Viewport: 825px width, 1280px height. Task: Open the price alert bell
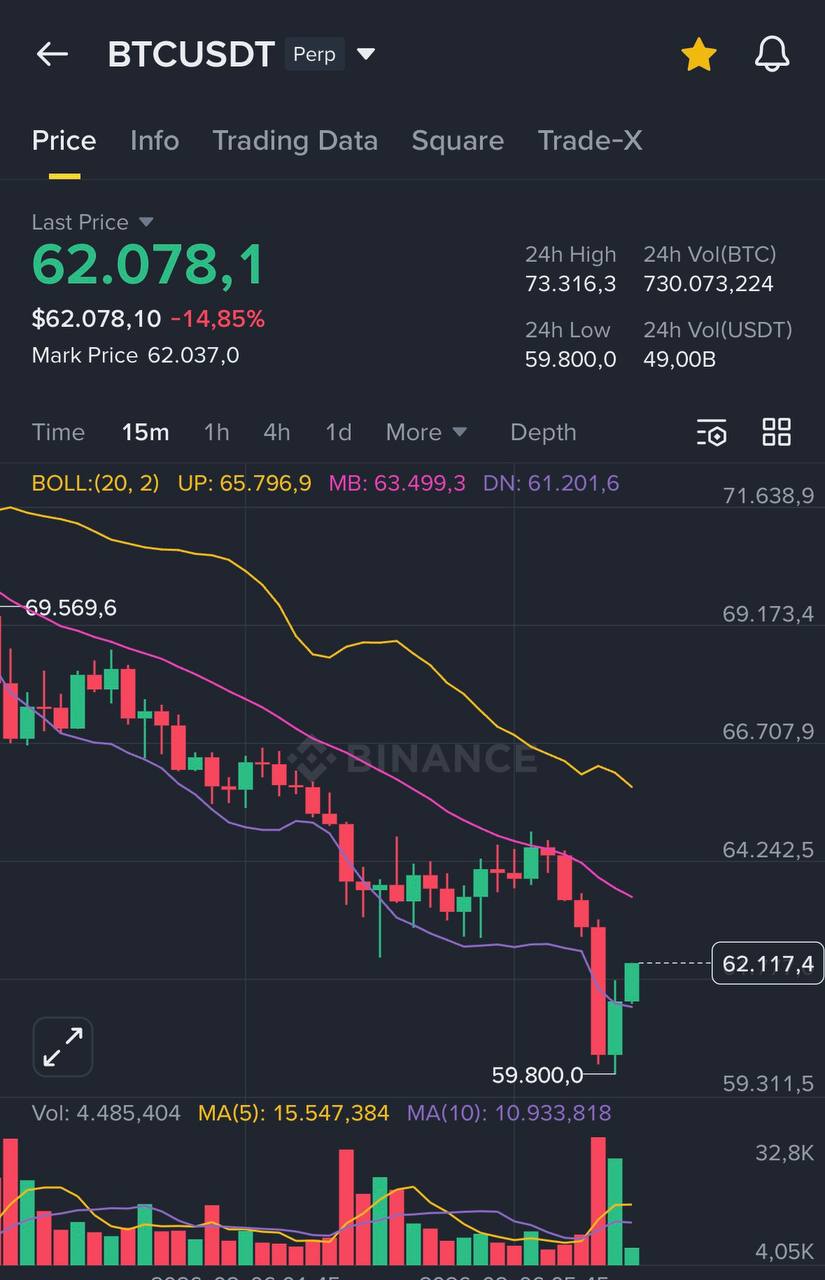(x=772, y=55)
